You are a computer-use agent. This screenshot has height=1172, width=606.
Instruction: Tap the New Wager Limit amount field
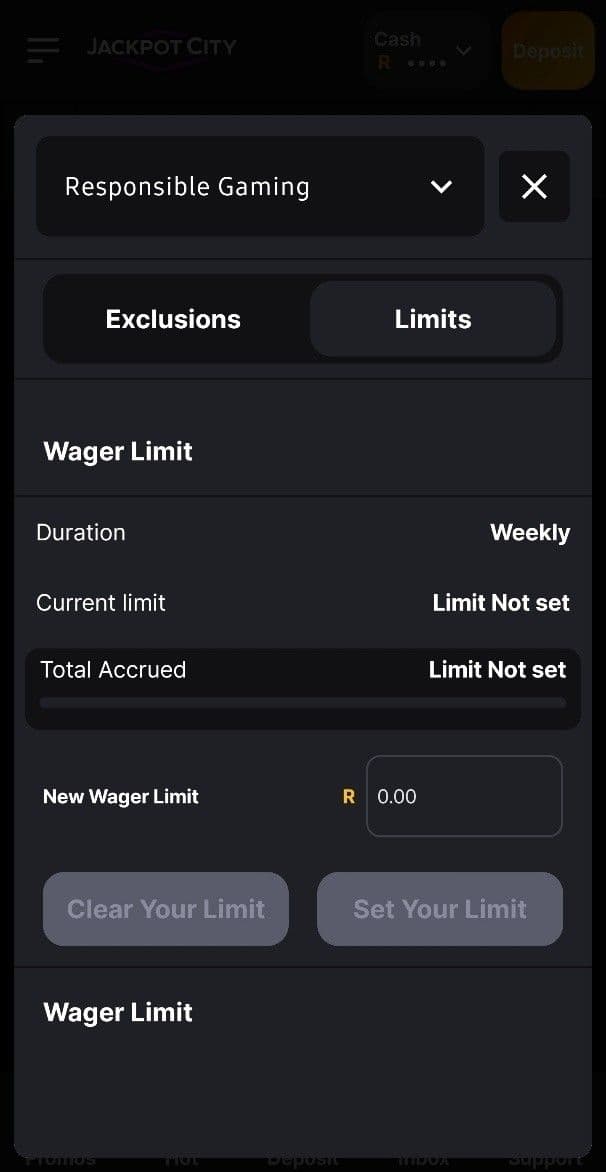464,796
